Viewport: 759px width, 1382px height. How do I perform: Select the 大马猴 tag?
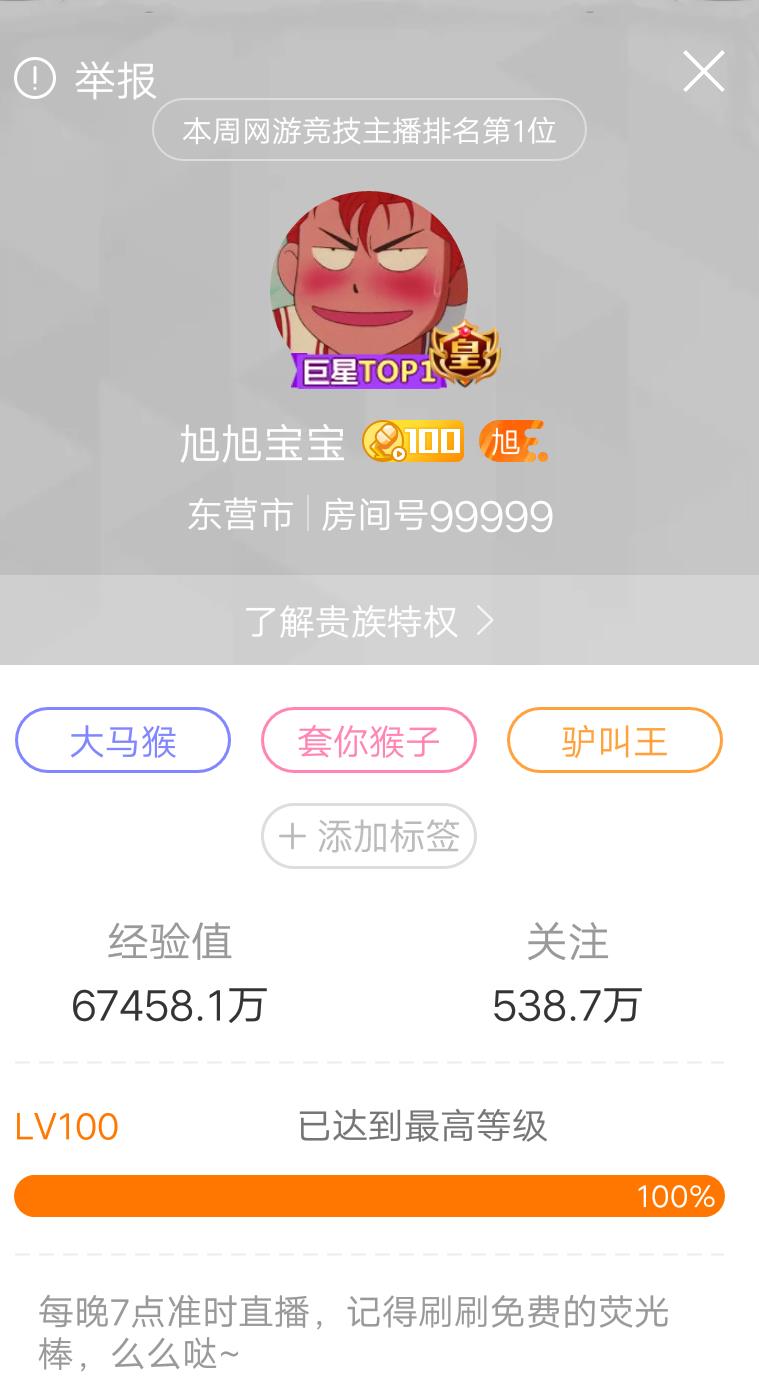pos(123,741)
